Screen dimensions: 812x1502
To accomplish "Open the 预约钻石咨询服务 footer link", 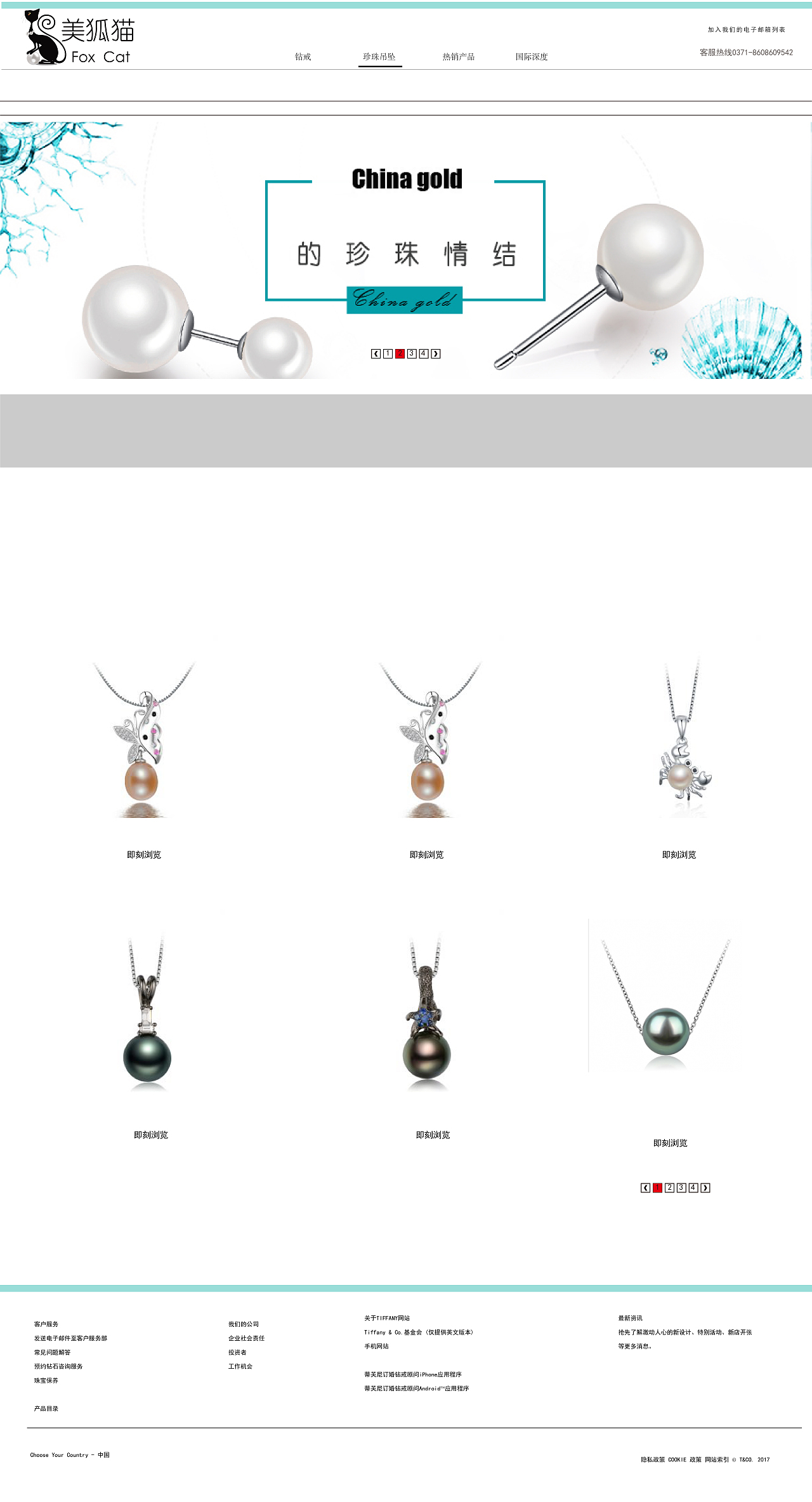I will click(58, 1366).
